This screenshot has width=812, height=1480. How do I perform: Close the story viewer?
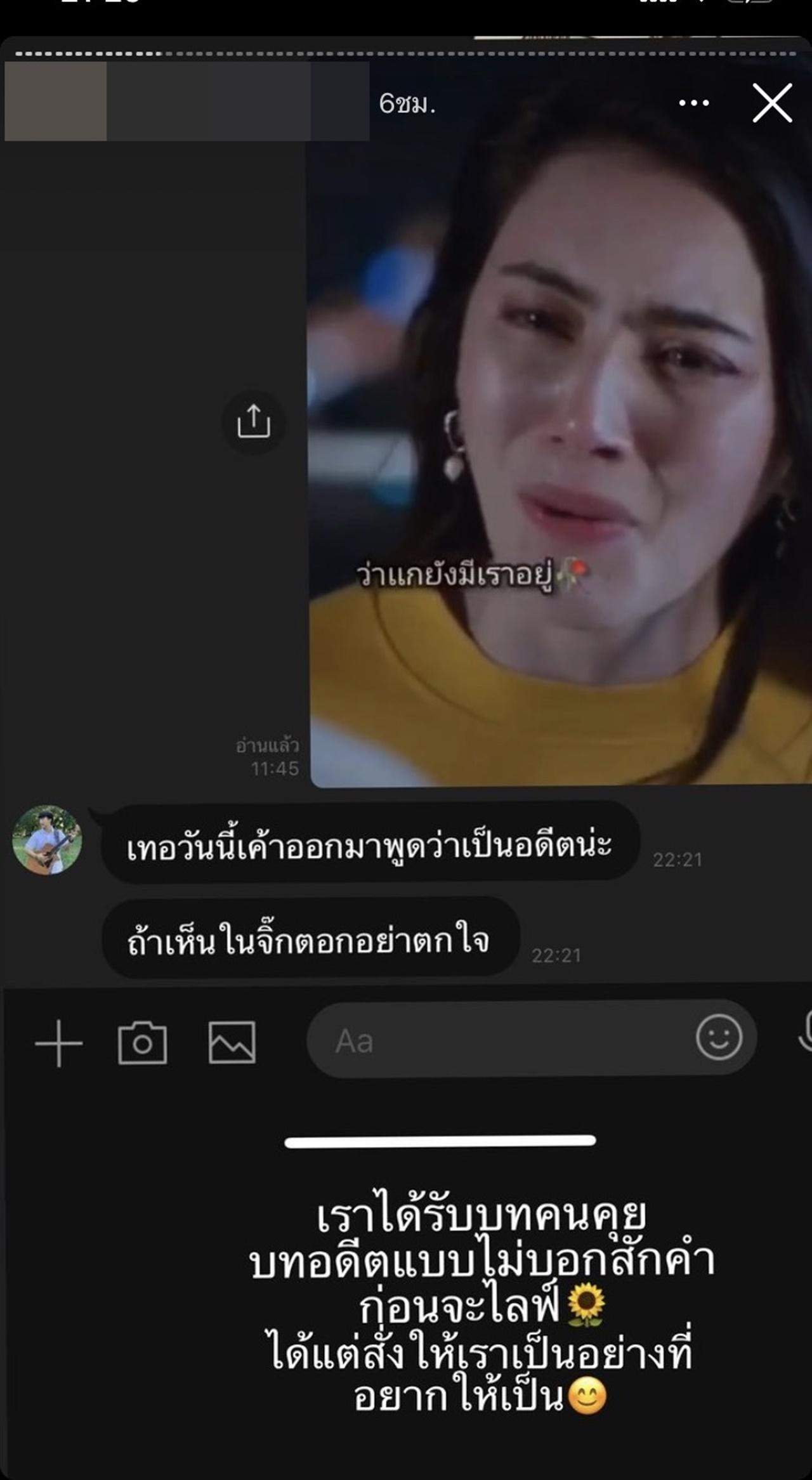pyautogui.click(x=772, y=103)
